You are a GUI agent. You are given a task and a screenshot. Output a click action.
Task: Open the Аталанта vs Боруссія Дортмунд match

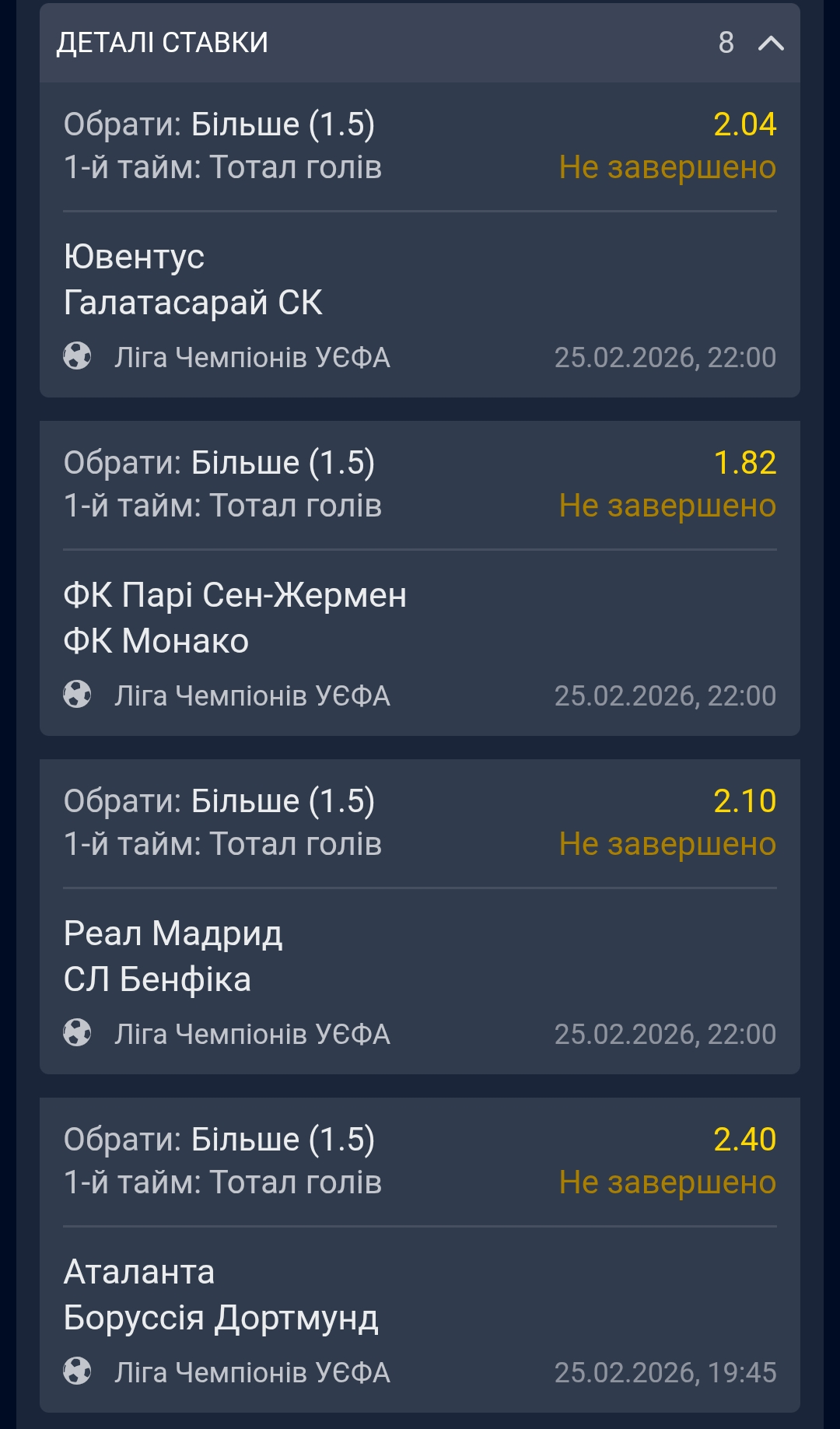point(221,1294)
